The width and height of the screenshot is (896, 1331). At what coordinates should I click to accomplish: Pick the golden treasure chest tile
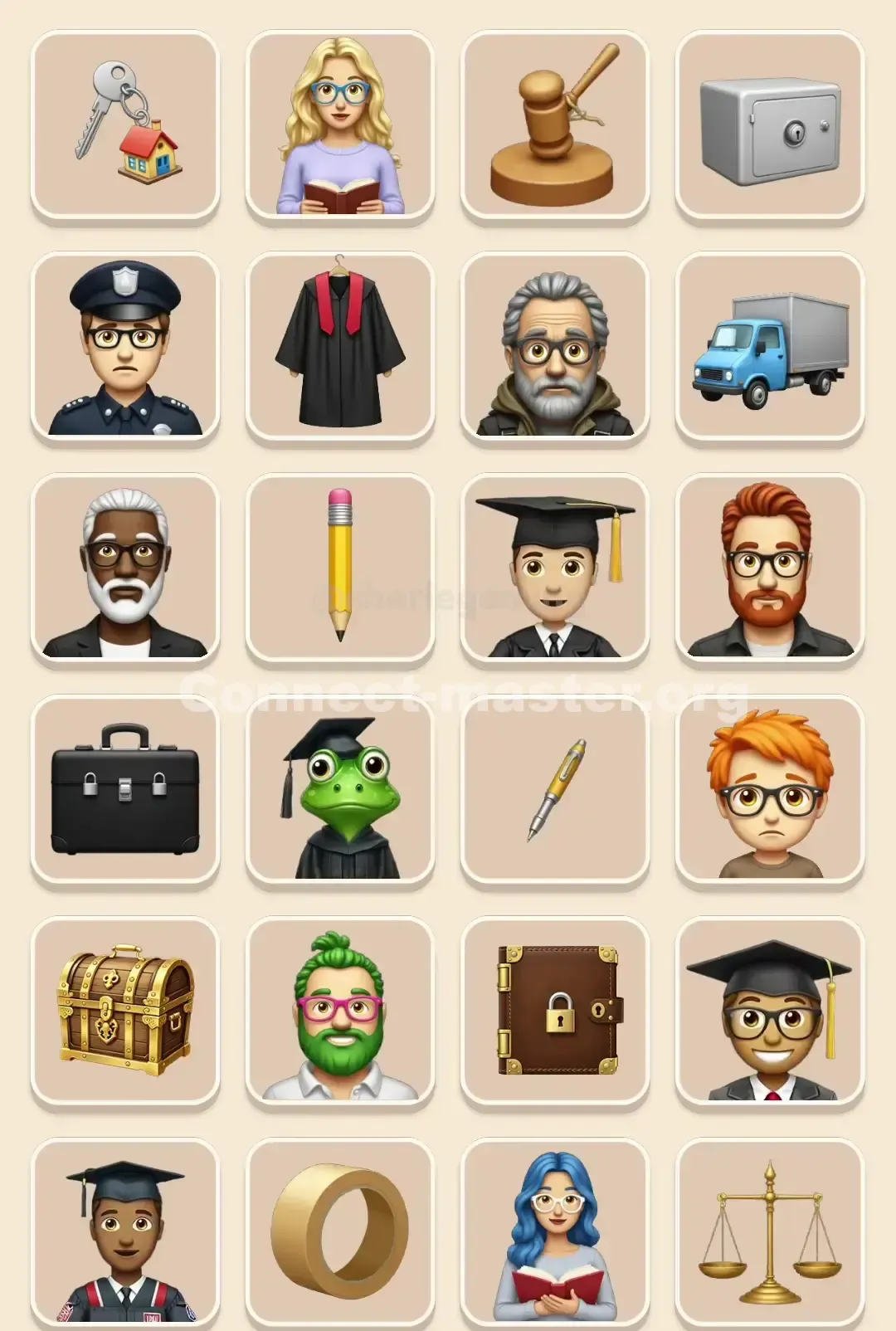click(125, 1011)
